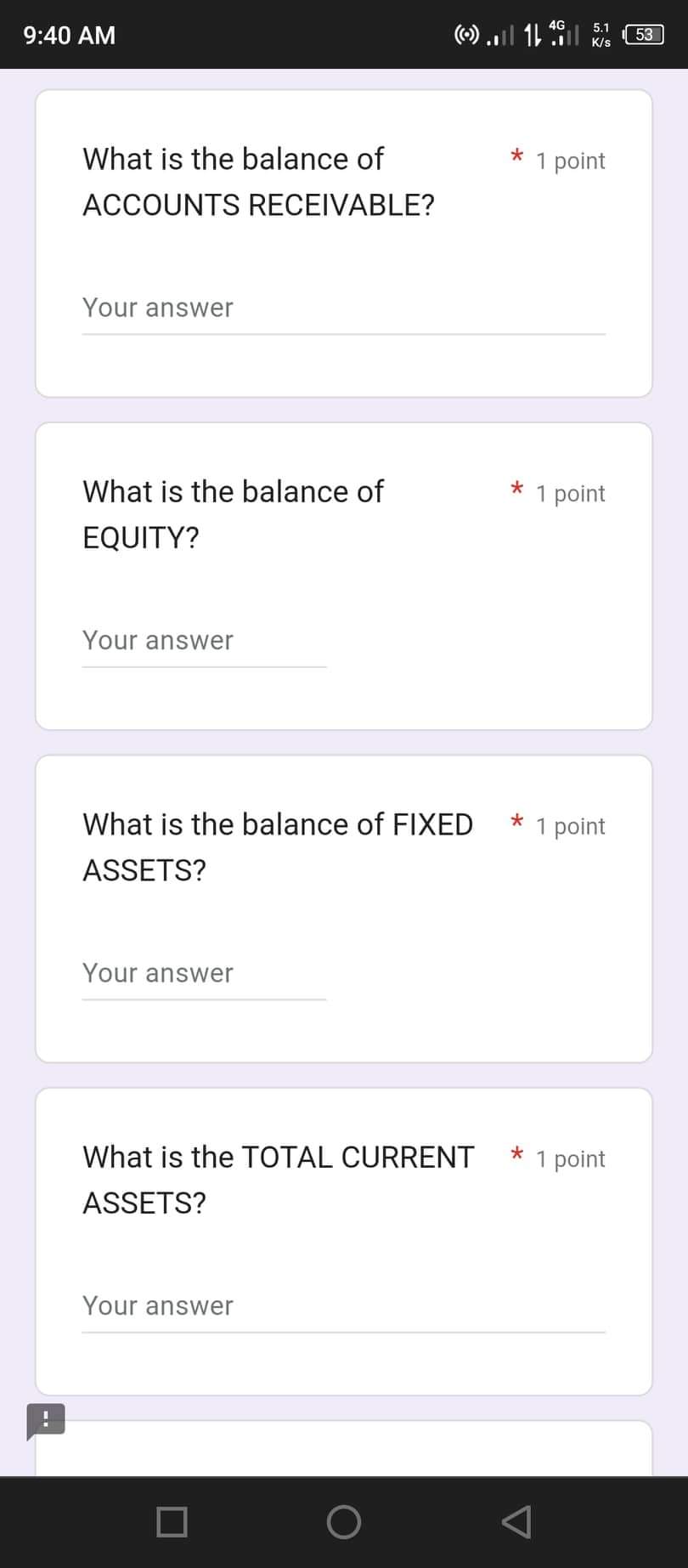Tap the 1 point label on TOTAL CURRENT ASSETS question
The height and width of the screenshot is (1568, 688).
pyautogui.click(x=571, y=1158)
